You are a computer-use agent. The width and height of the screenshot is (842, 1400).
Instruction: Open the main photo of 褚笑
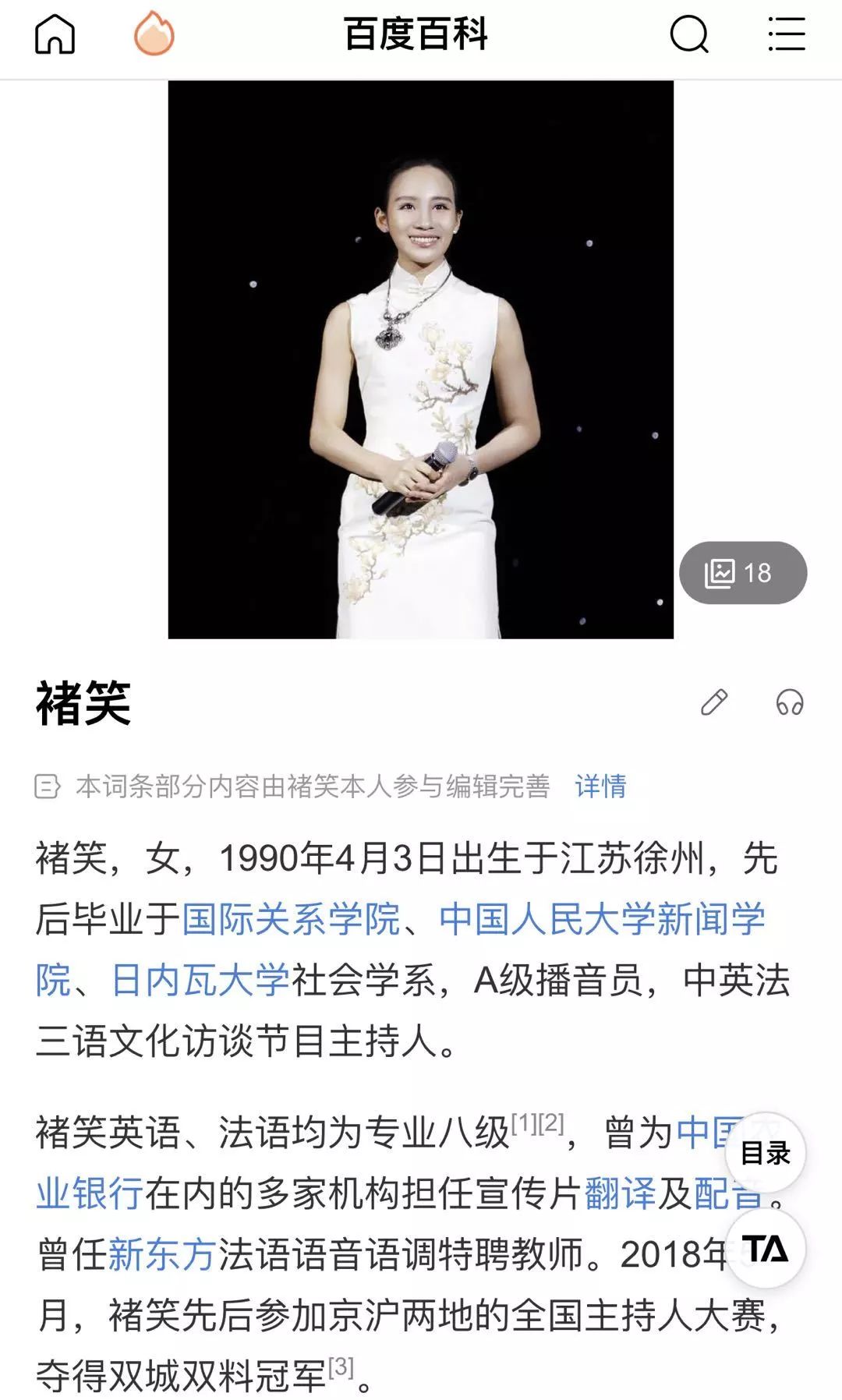(420, 359)
